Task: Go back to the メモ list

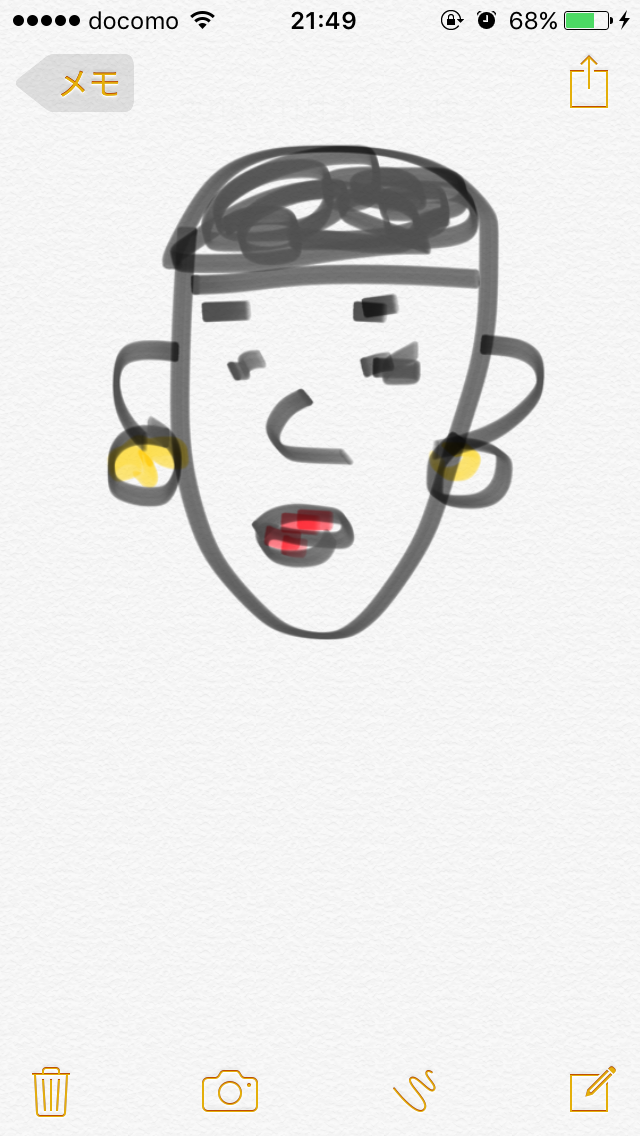Action: (76, 84)
